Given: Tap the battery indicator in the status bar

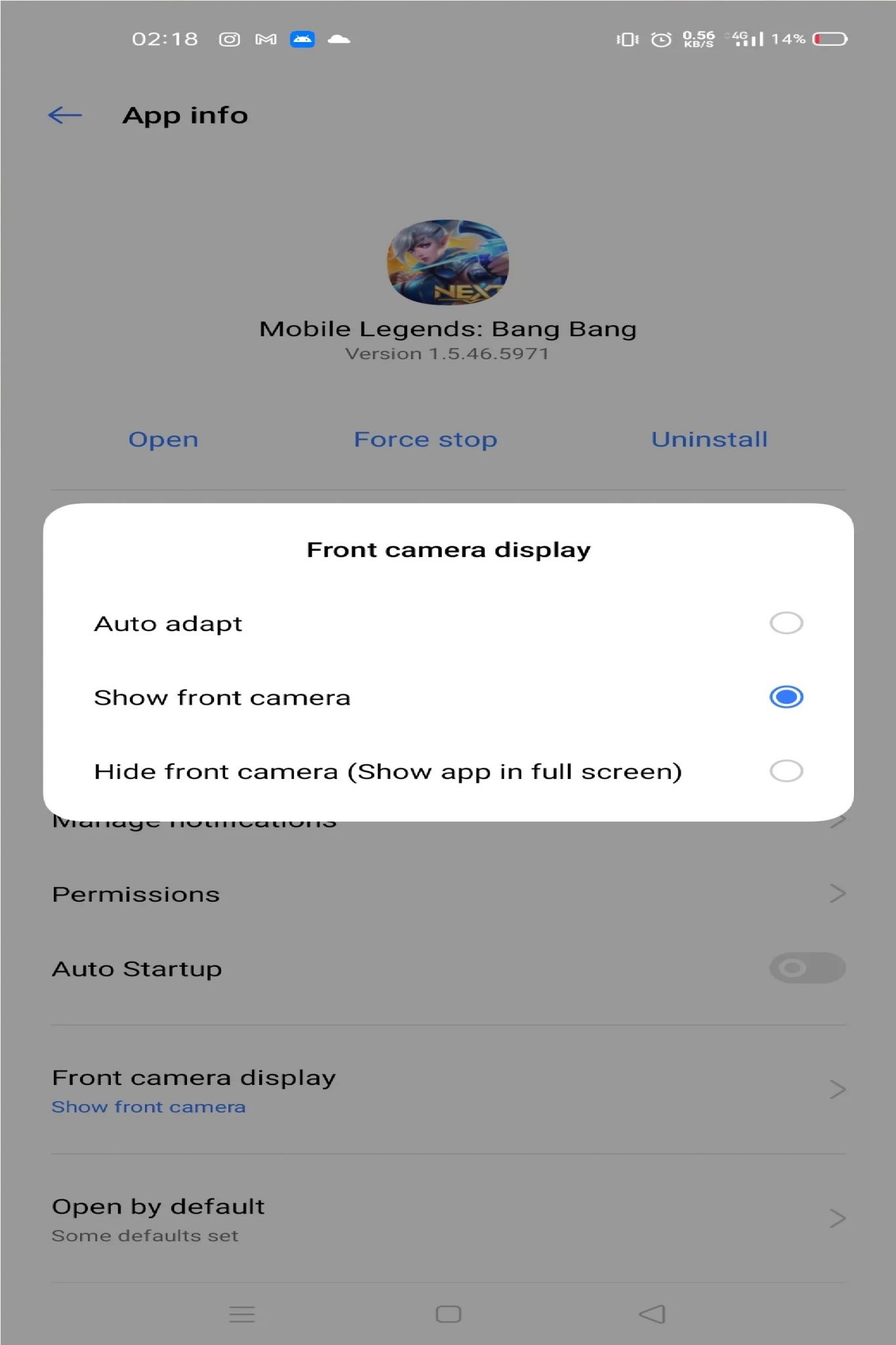Looking at the screenshot, I should 828,39.
